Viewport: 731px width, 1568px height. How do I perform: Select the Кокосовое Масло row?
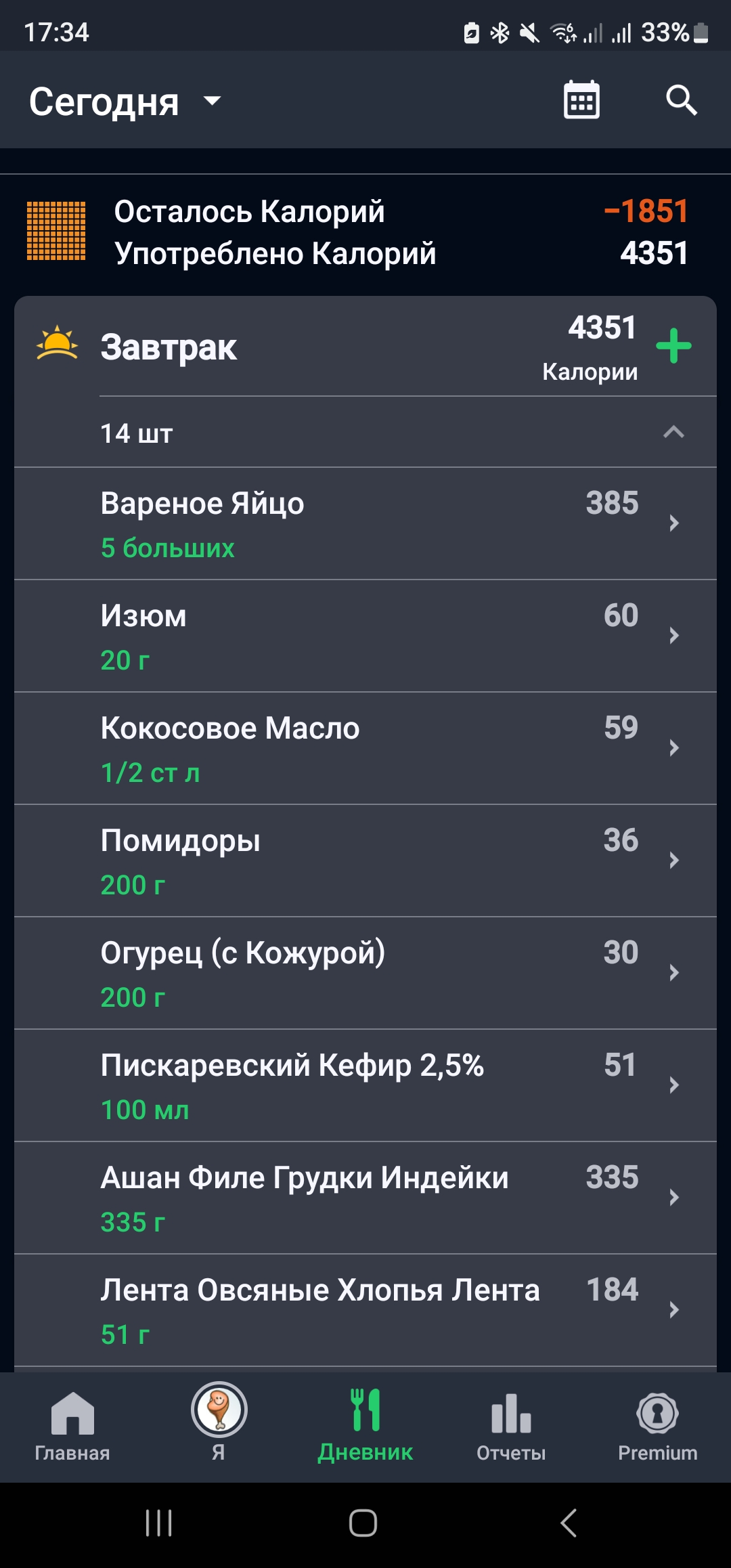pyautogui.click(x=365, y=748)
